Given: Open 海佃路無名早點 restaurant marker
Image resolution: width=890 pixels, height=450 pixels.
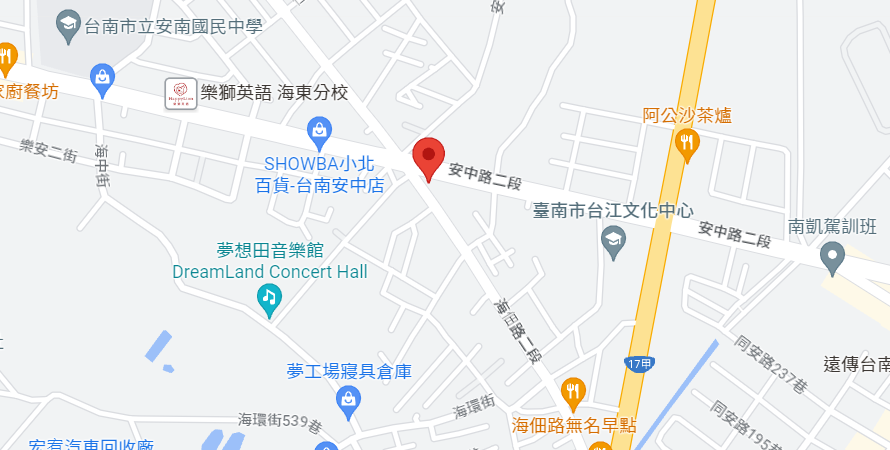Looking at the screenshot, I should (x=572, y=391).
